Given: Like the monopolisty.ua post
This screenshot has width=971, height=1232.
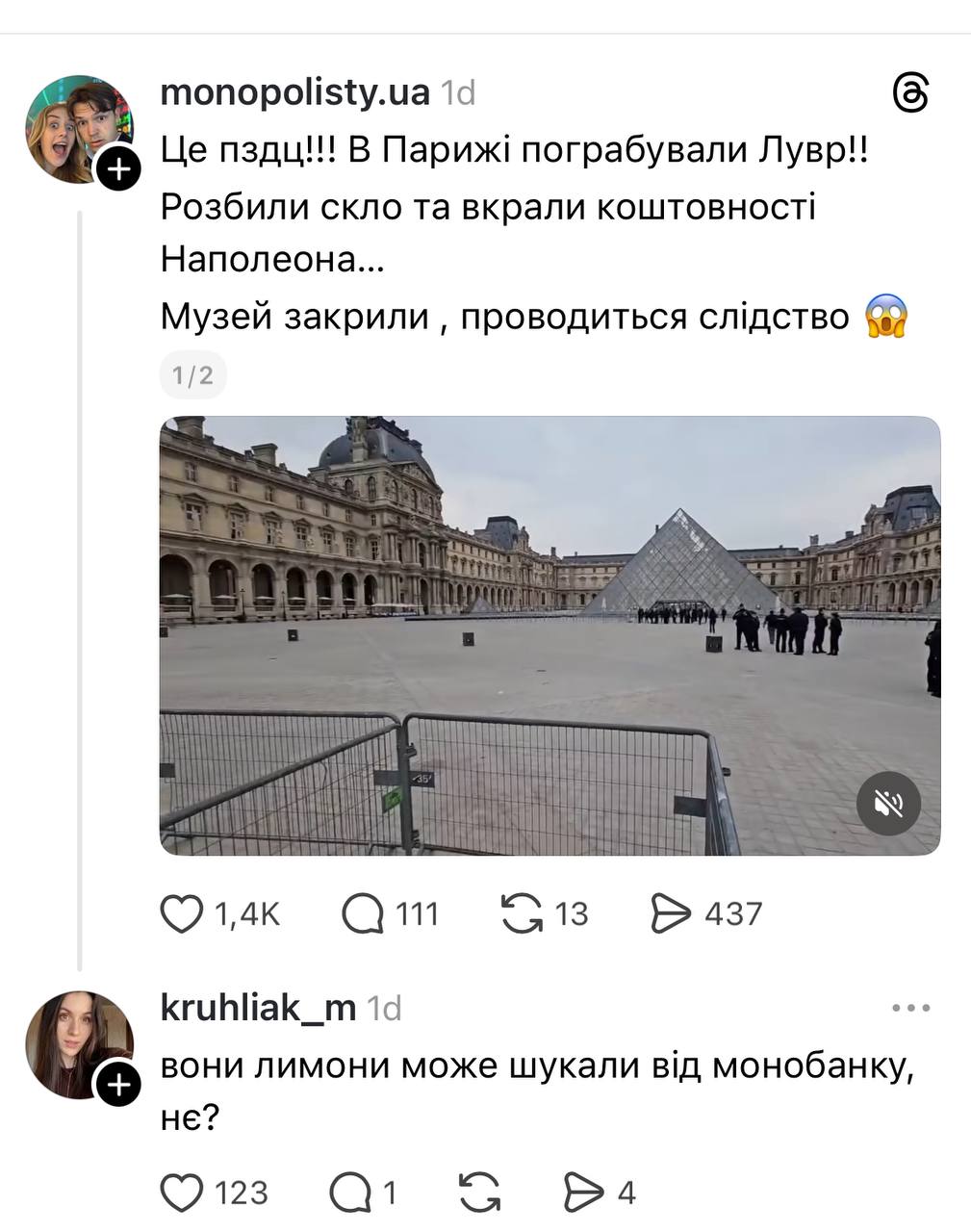Looking at the screenshot, I should 181,913.
